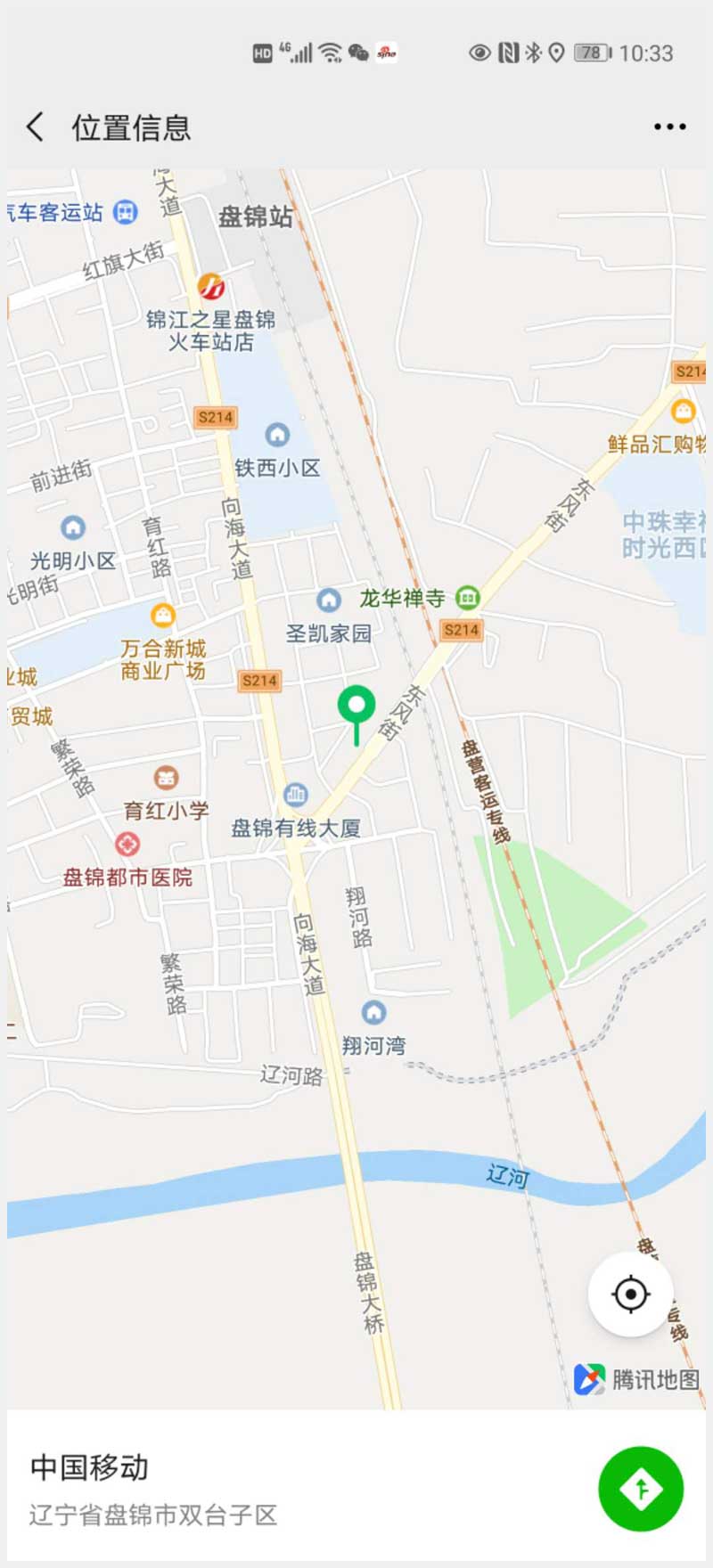Tap the green location pin
Viewport: 713px width, 1568px height.
(x=356, y=707)
